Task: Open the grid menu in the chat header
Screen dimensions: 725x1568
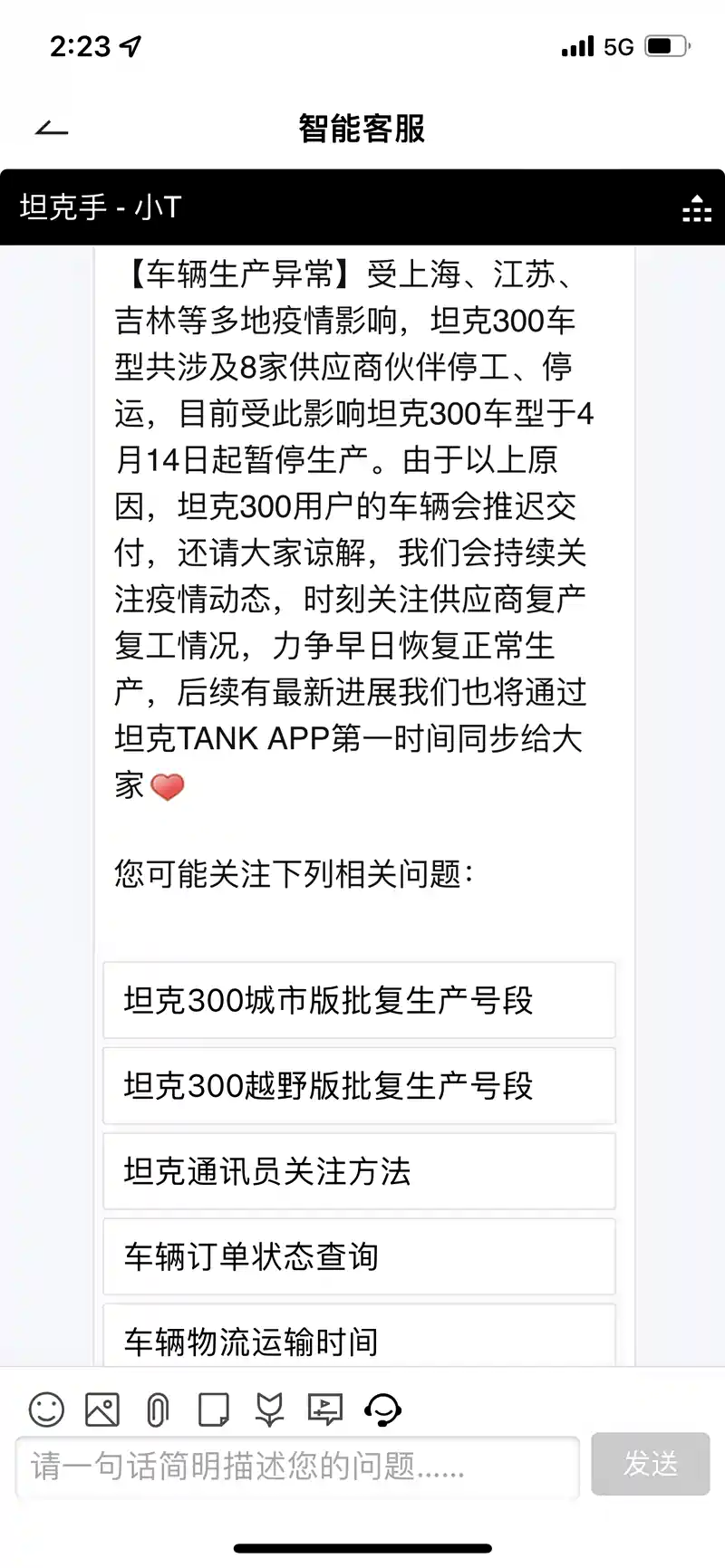Action: point(696,209)
